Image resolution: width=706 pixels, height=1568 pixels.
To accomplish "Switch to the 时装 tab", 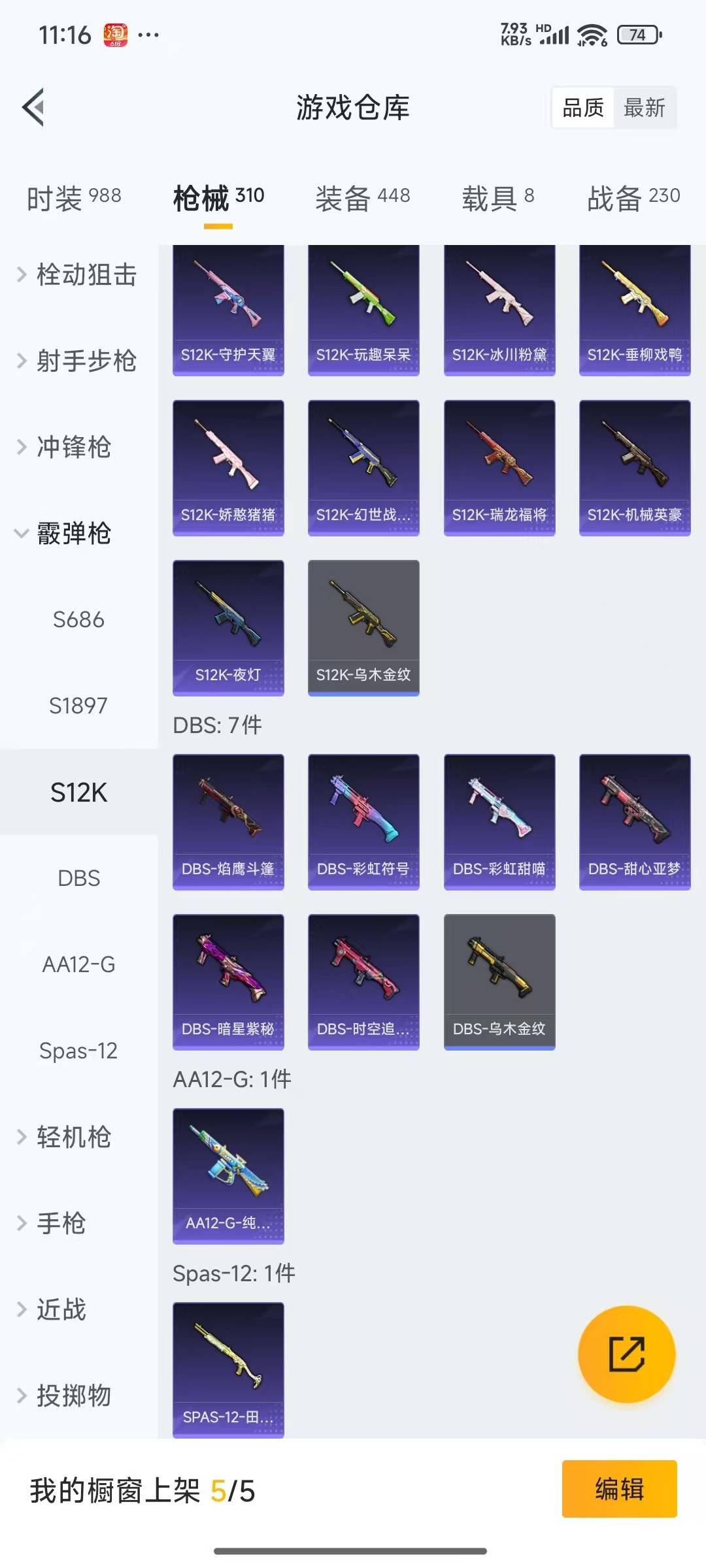I will 73,198.
